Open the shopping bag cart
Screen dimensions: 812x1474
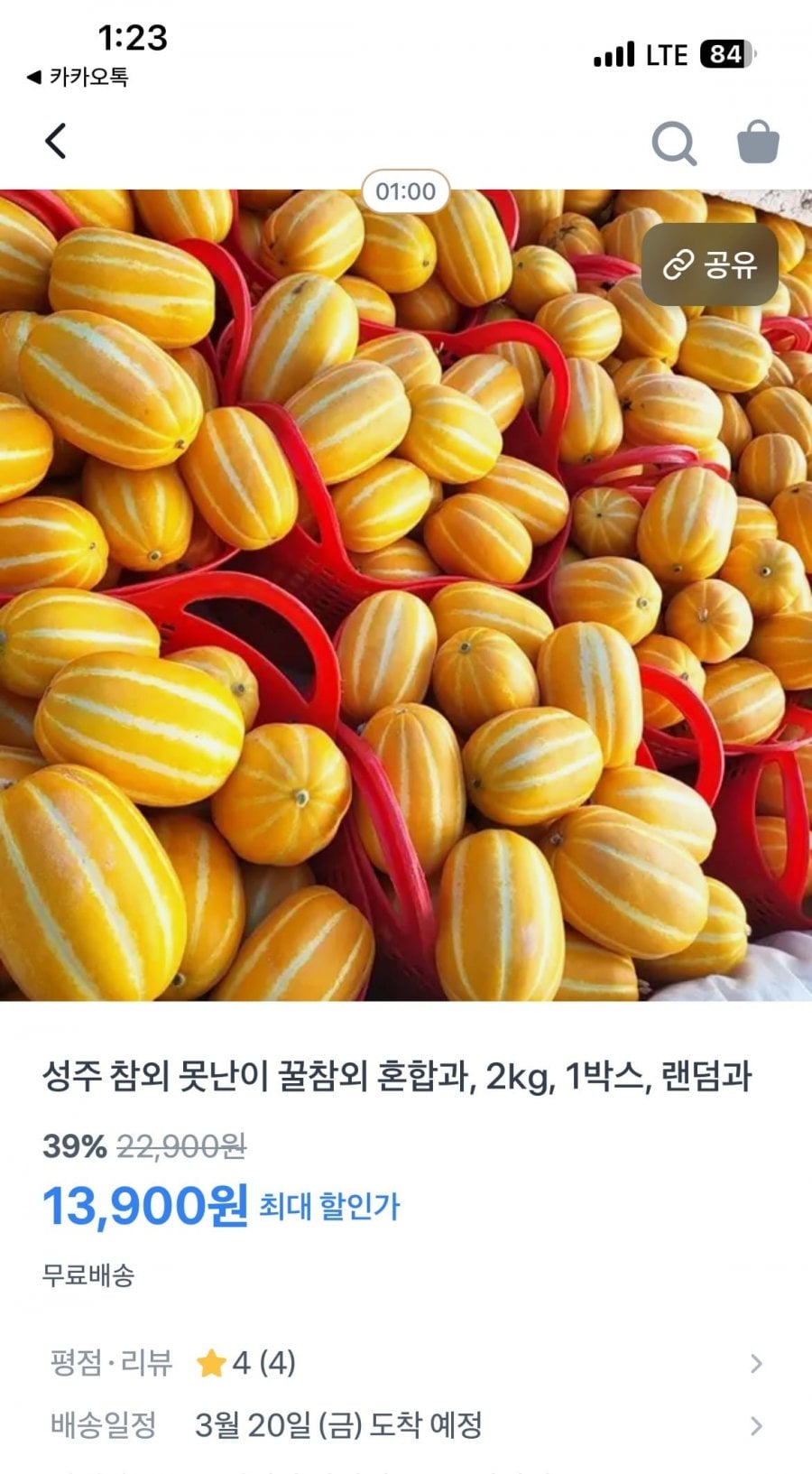point(758,143)
